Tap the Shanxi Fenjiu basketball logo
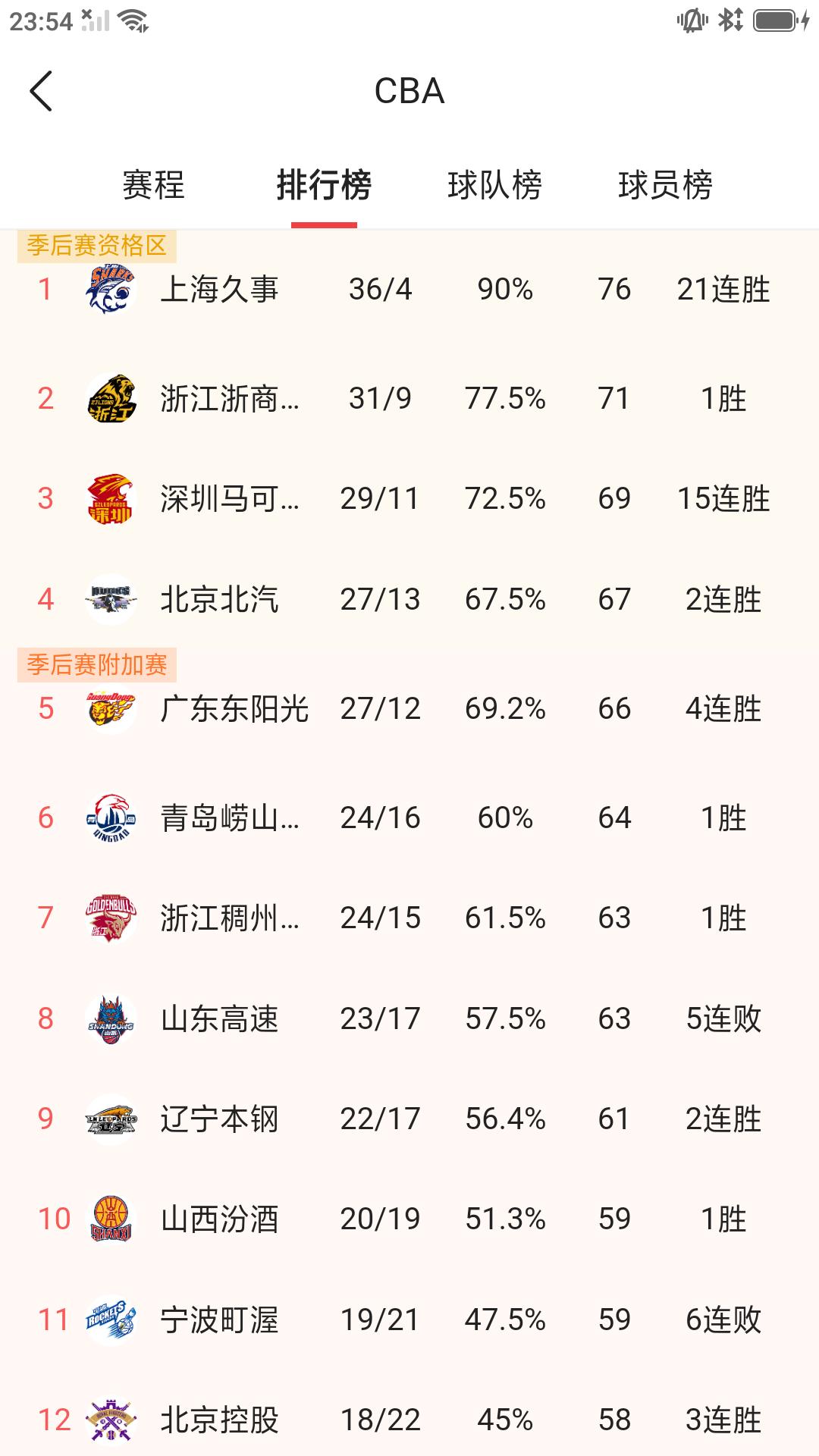This screenshot has width=819, height=1456. tap(110, 1219)
